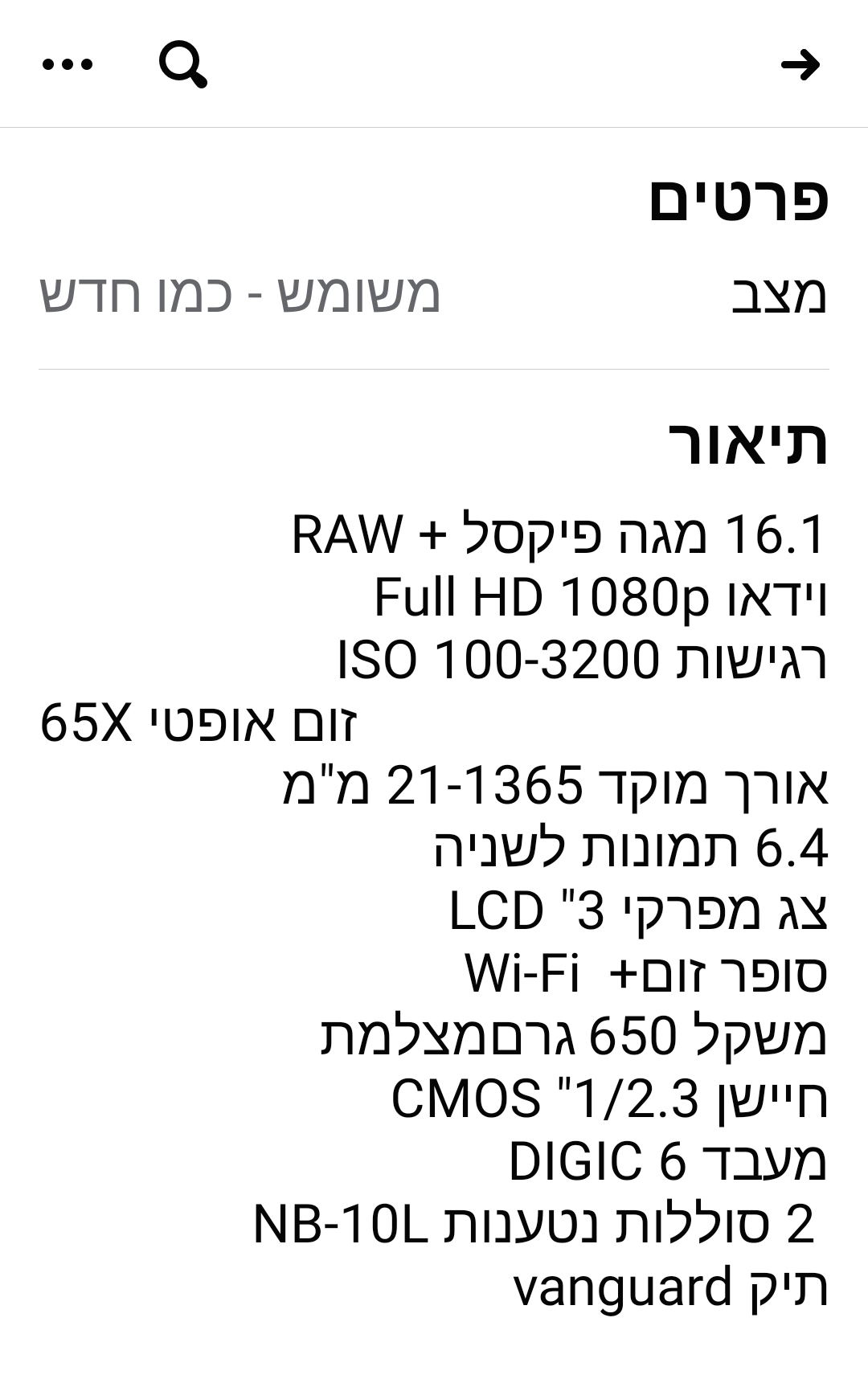
Task: Open search with the magnifier icon
Action: point(183,64)
